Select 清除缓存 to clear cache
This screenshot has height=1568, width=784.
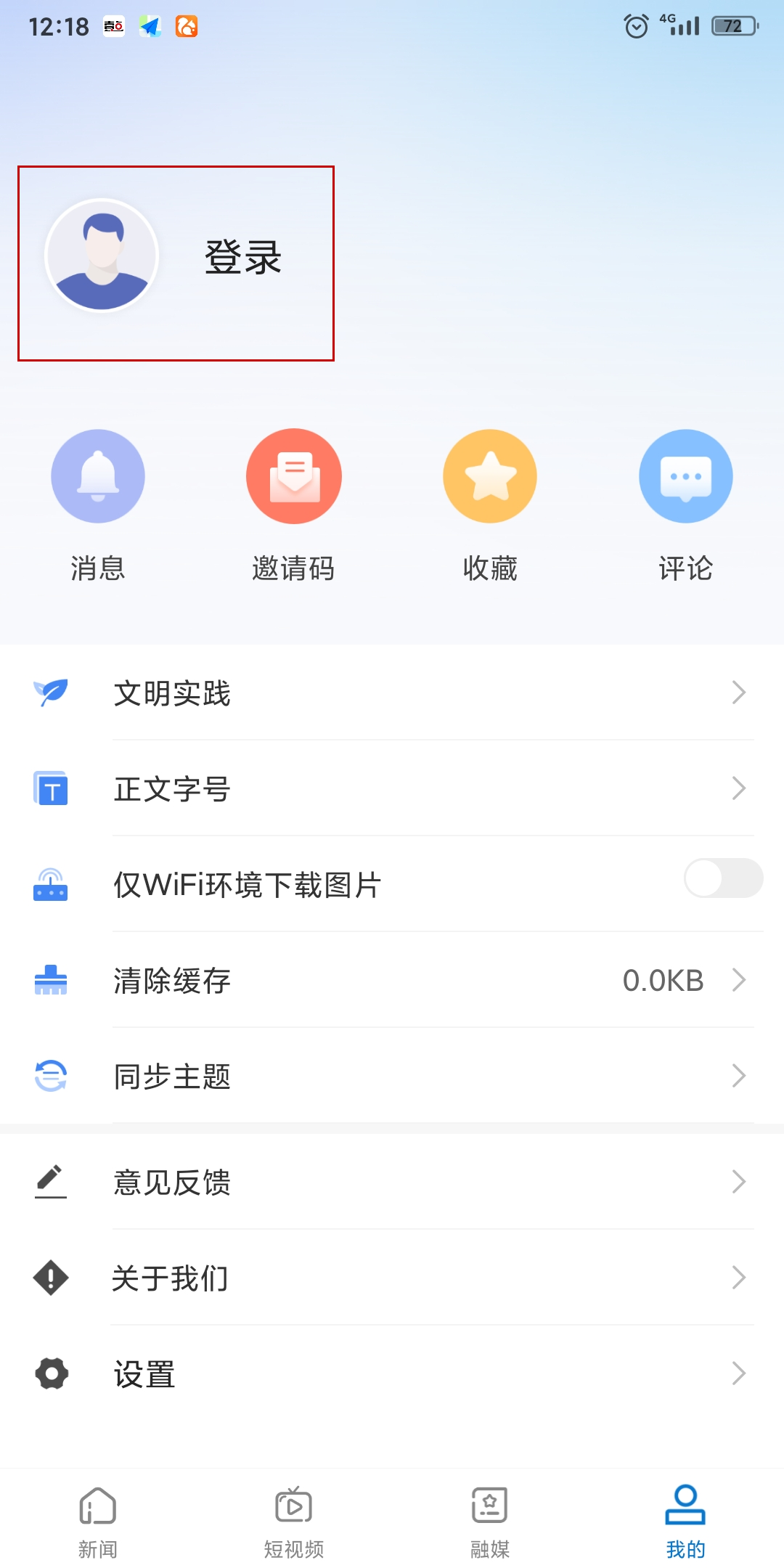coord(392,980)
